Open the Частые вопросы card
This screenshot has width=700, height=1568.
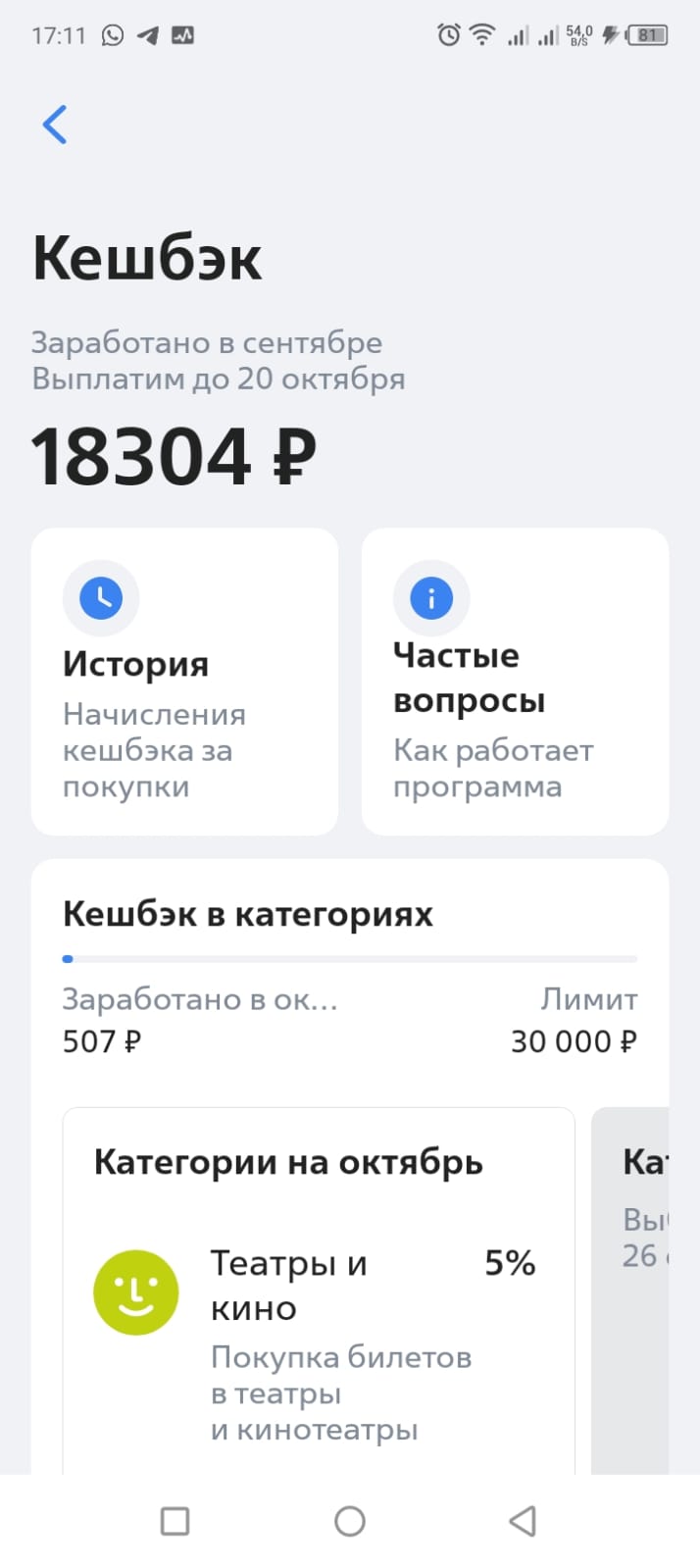[x=515, y=682]
